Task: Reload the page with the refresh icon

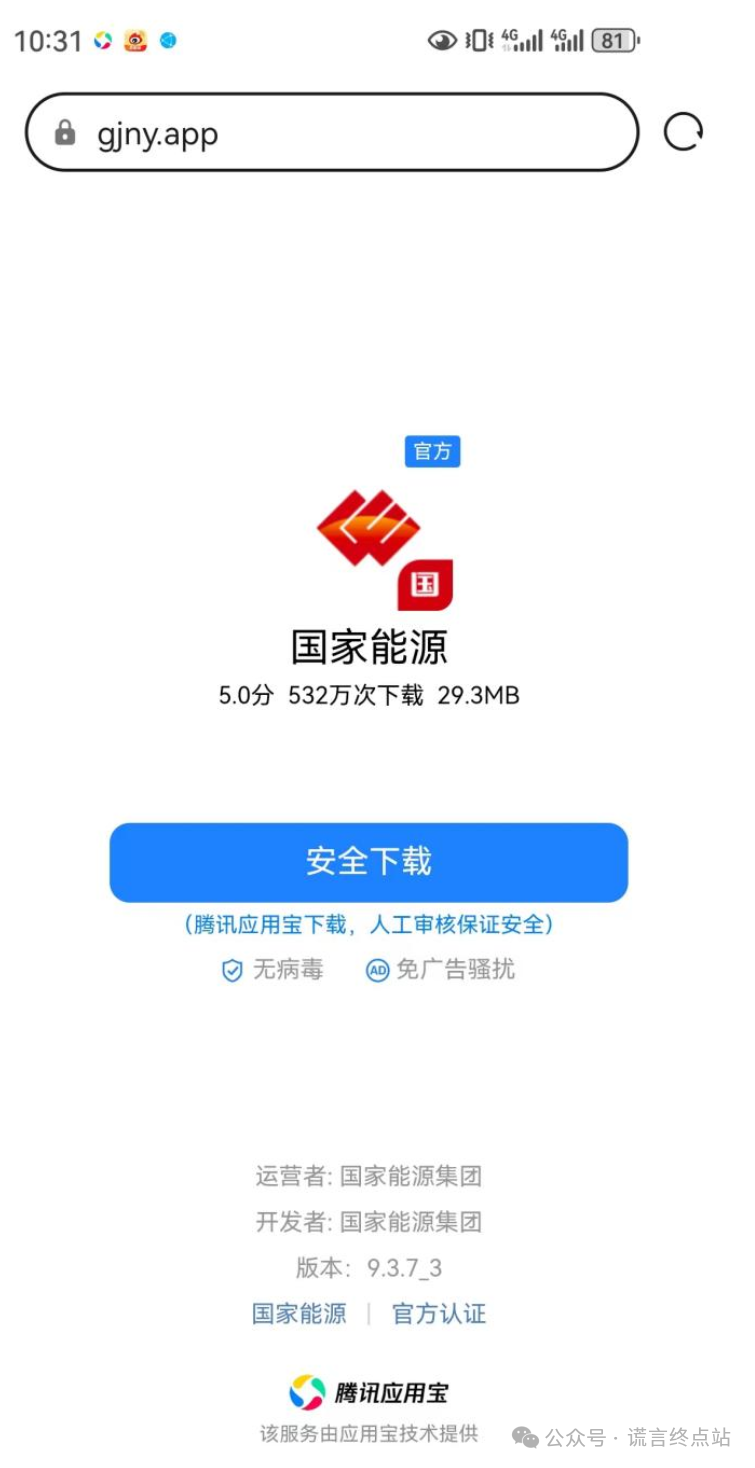Action: click(683, 132)
